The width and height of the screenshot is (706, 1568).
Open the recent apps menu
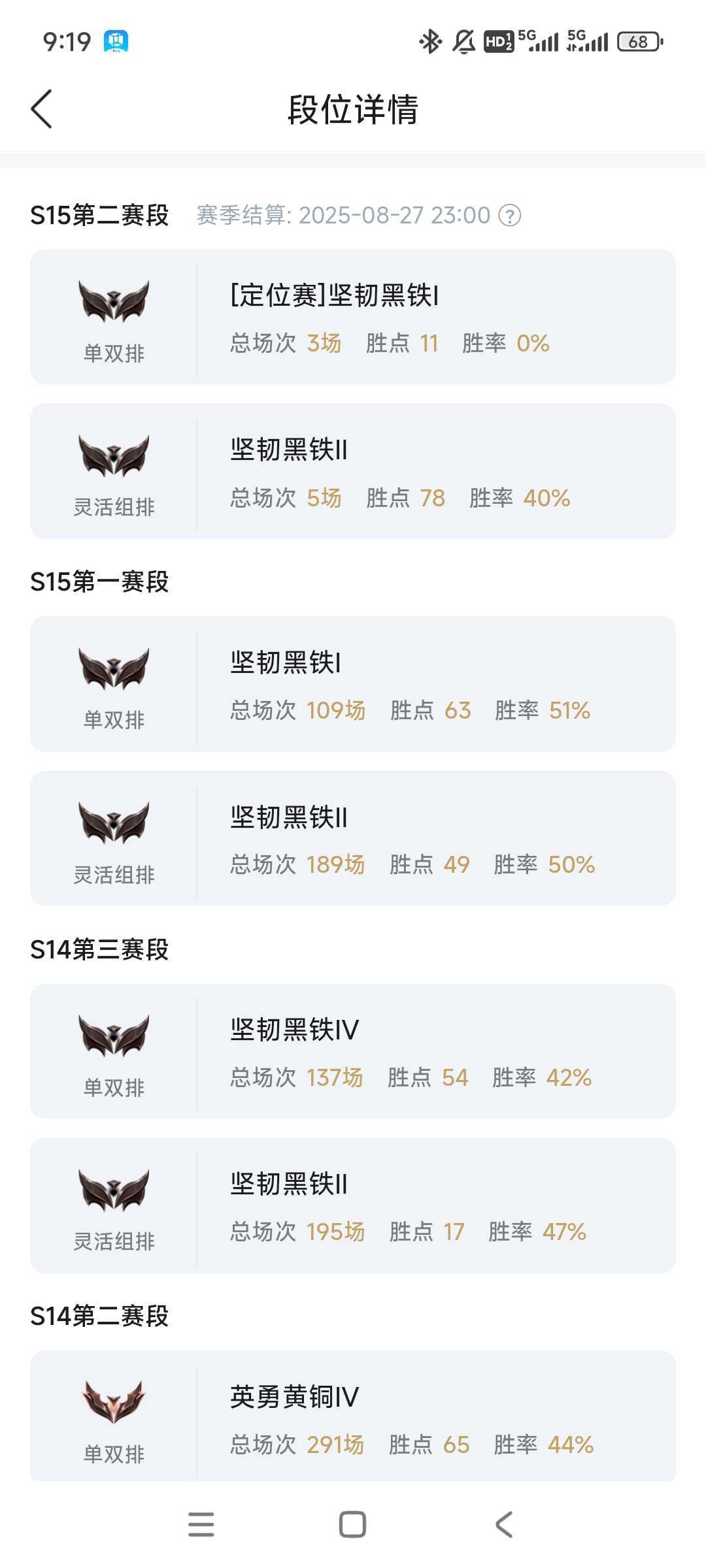(201, 1524)
